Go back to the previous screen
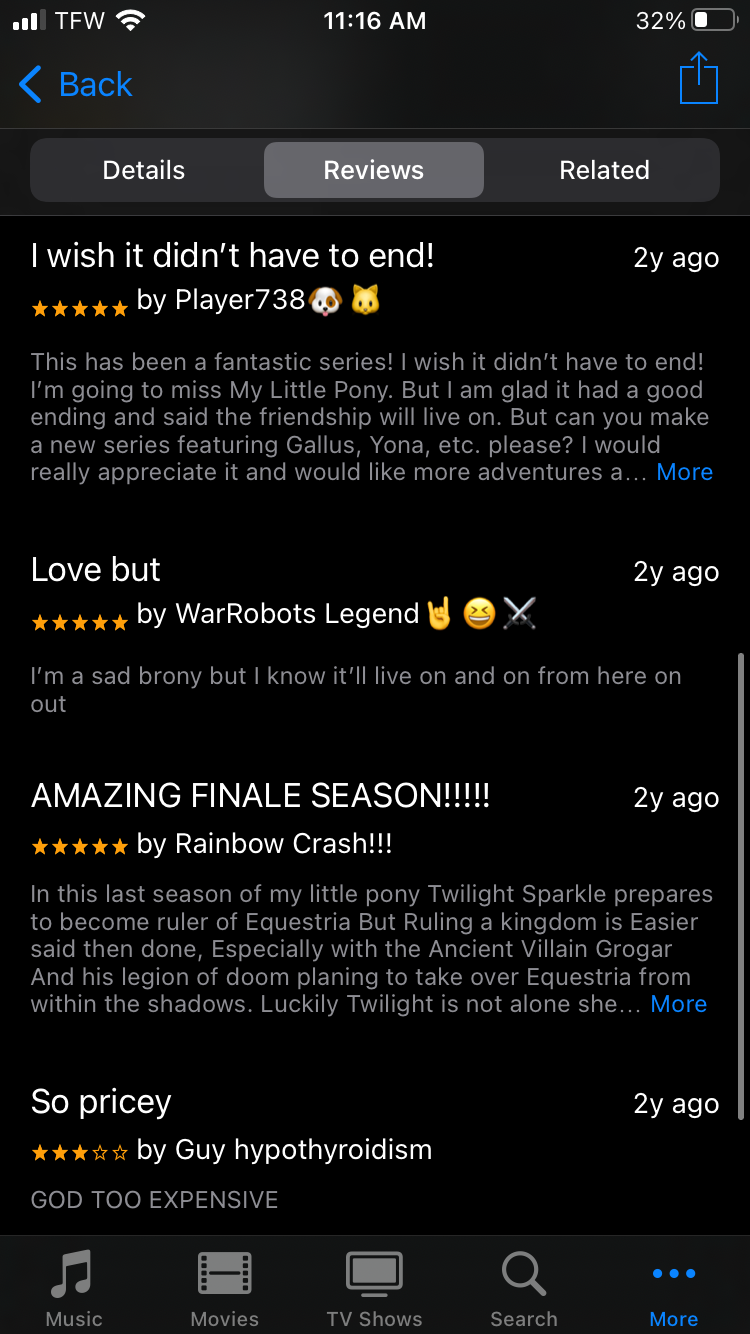 76,85
